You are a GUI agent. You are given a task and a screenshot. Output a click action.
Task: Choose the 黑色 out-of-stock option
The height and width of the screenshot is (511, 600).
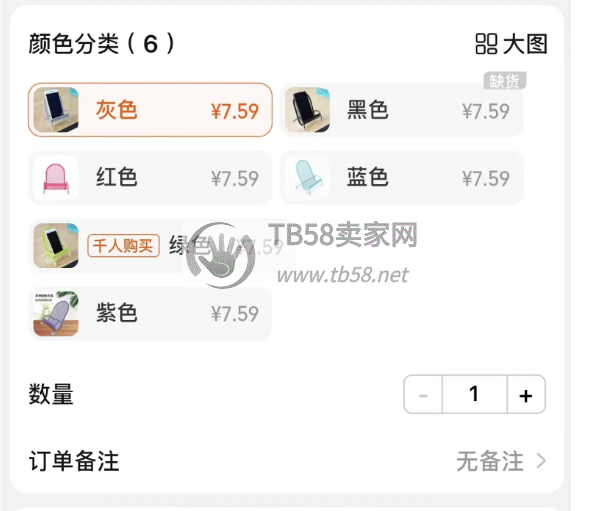coord(400,110)
